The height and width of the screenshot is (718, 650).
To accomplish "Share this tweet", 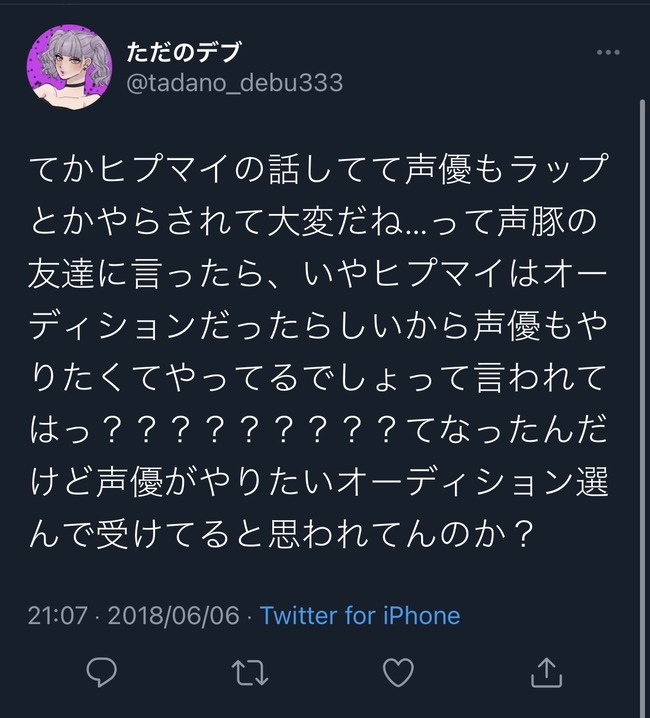I will click(x=546, y=670).
